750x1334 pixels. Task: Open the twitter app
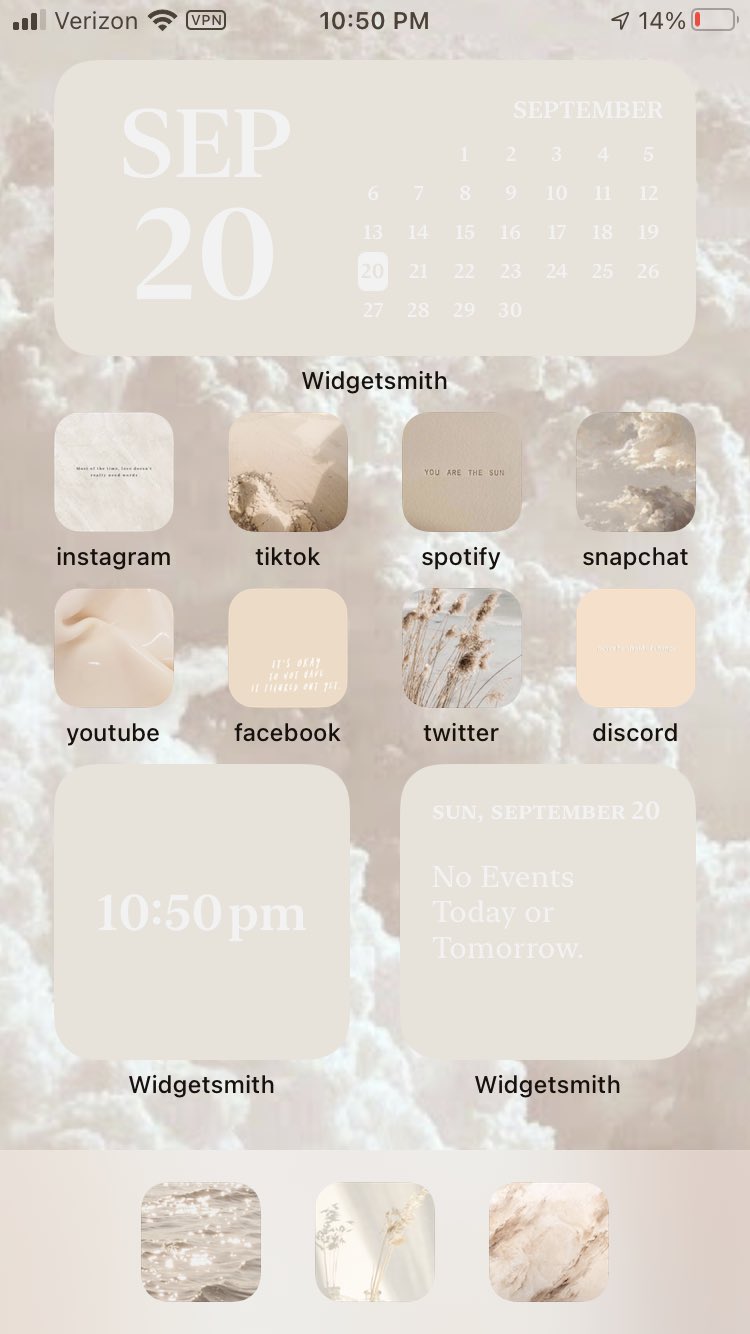click(x=461, y=648)
